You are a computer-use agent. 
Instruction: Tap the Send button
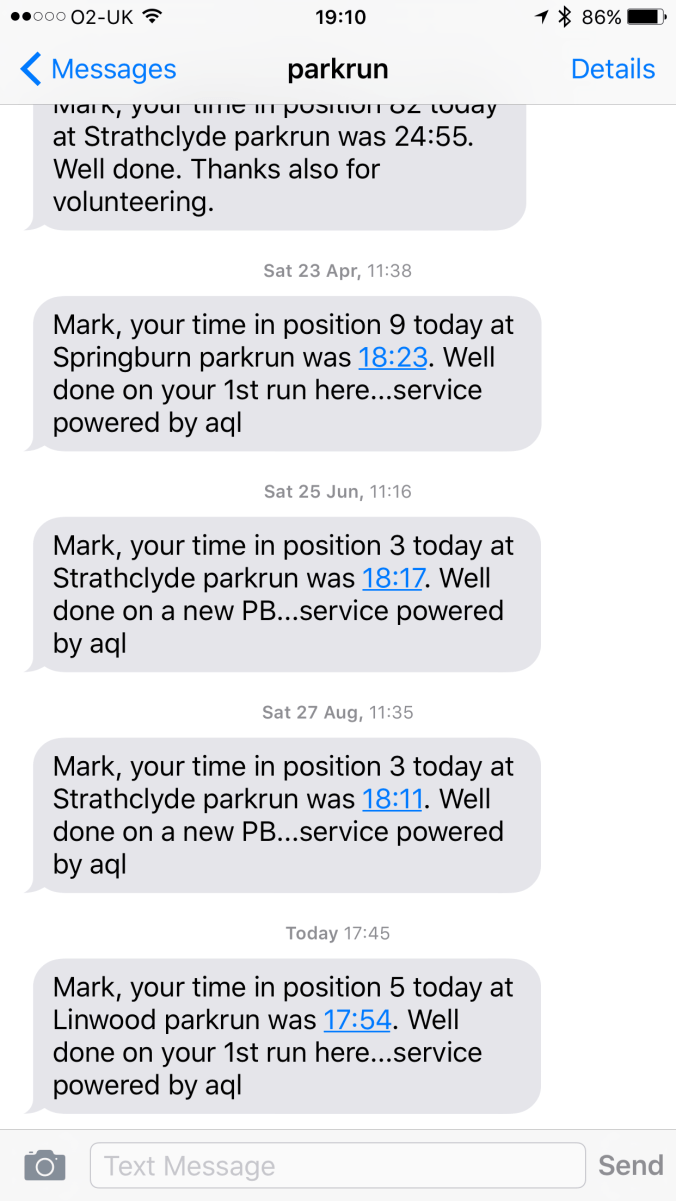coord(630,1165)
